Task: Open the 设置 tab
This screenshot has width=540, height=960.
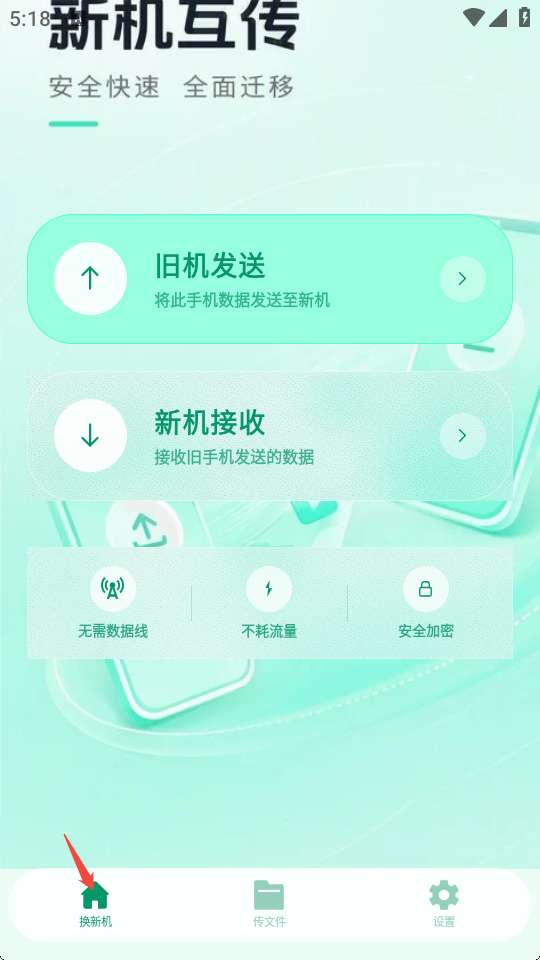Action: (x=444, y=905)
